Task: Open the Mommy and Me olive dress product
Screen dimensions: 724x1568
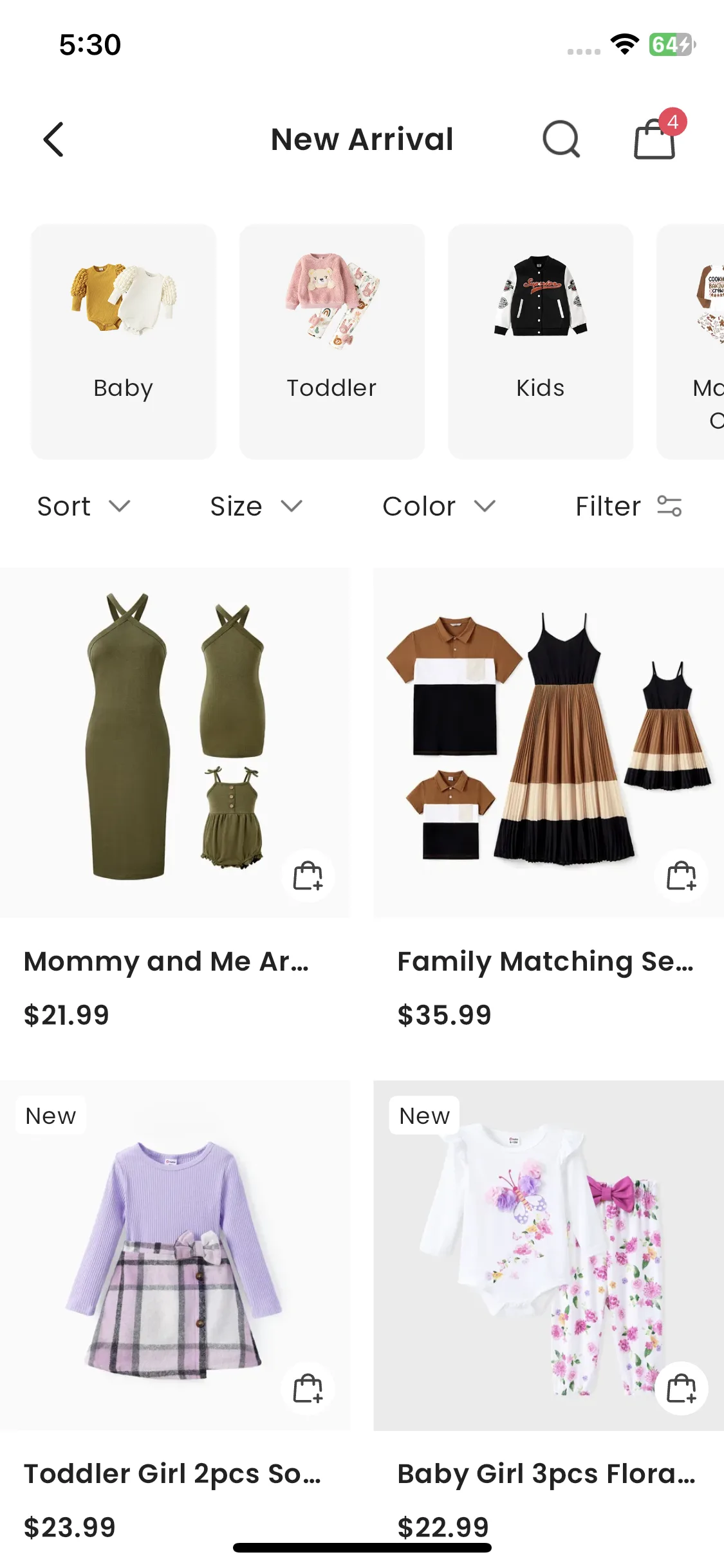Action: 174,743
